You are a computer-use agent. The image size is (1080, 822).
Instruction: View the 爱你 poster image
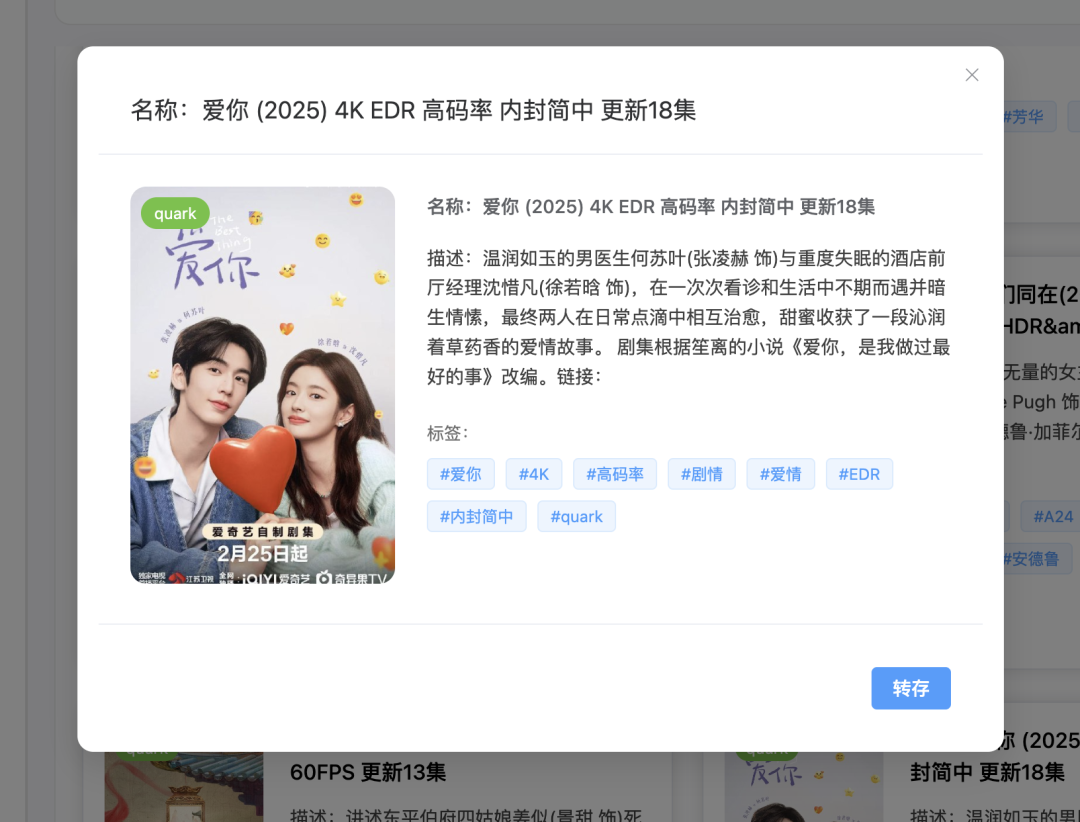[262, 385]
